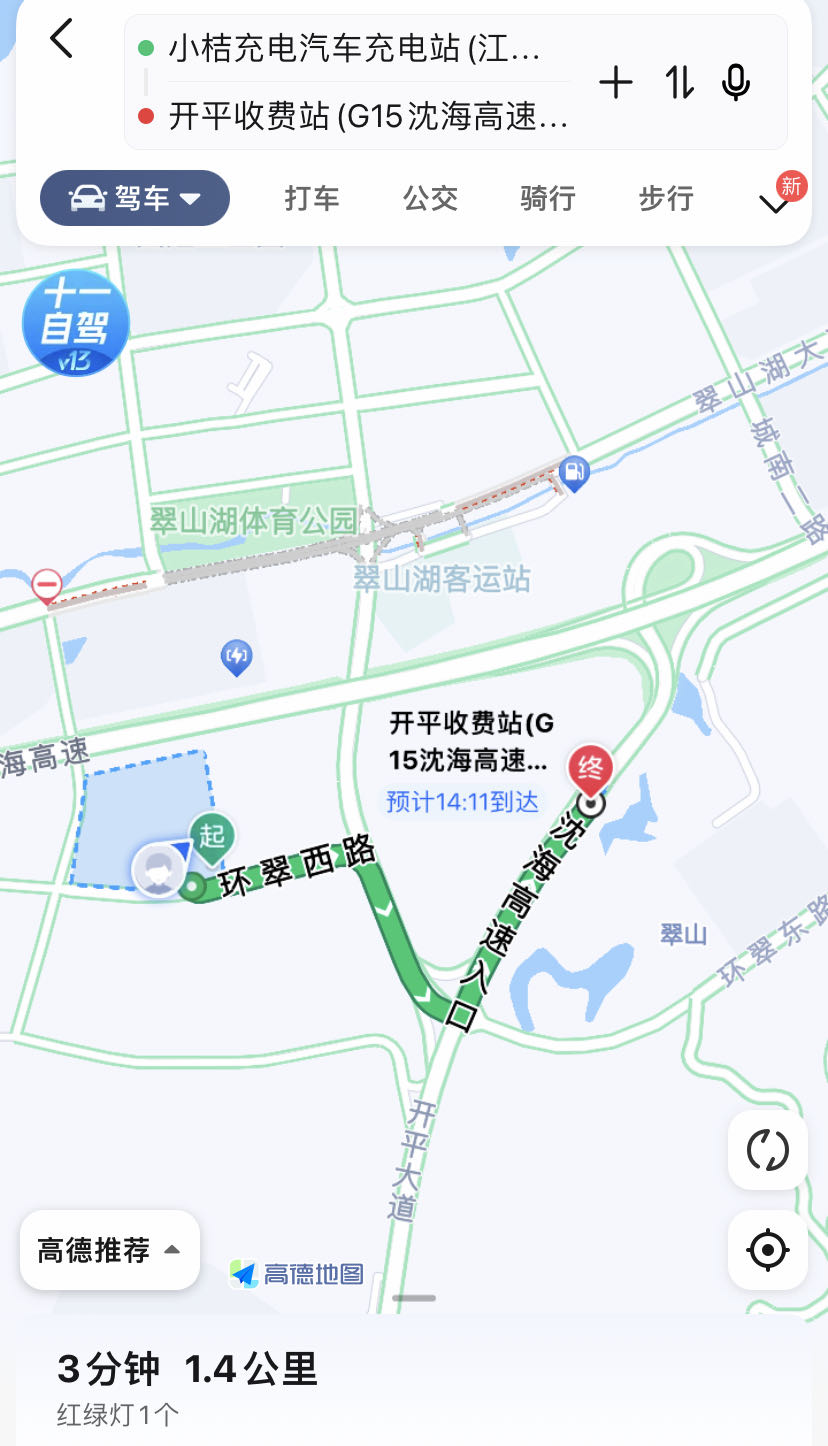Image resolution: width=828 pixels, height=1446 pixels.
Task: Tap the gas station icon on the map
Action: [574, 470]
